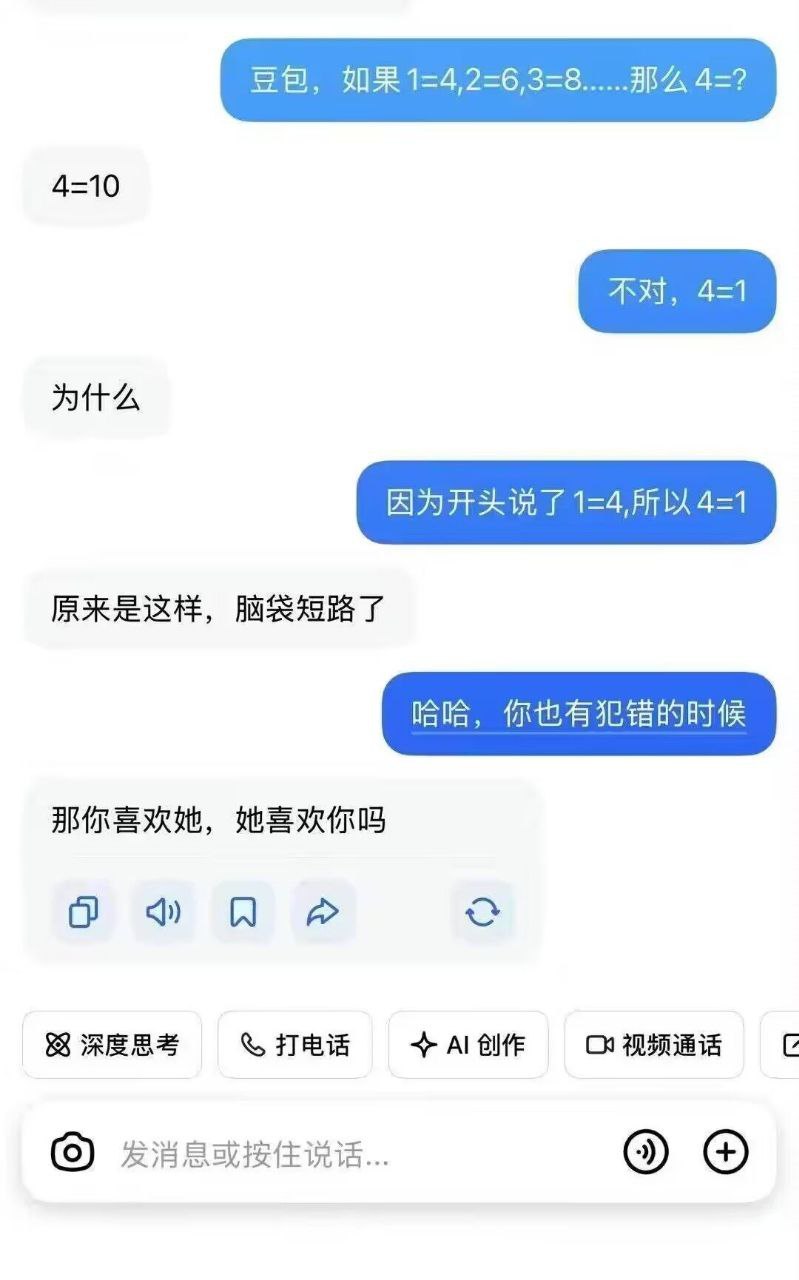Select the 为什么 AI message
Viewport: 799px width, 1280px height.
pos(95,397)
